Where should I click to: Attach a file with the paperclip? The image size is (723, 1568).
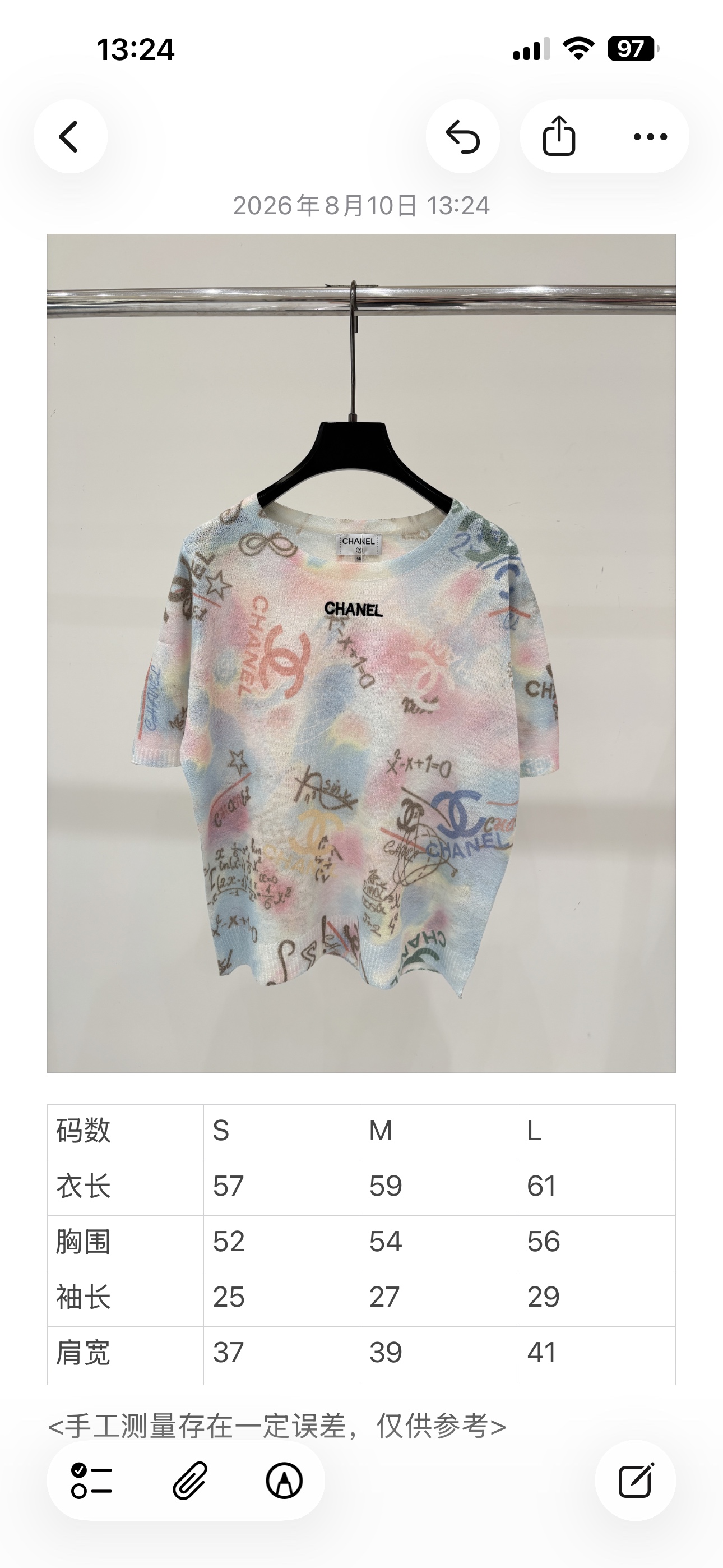pyautogui.click(x=189, y=1481)
